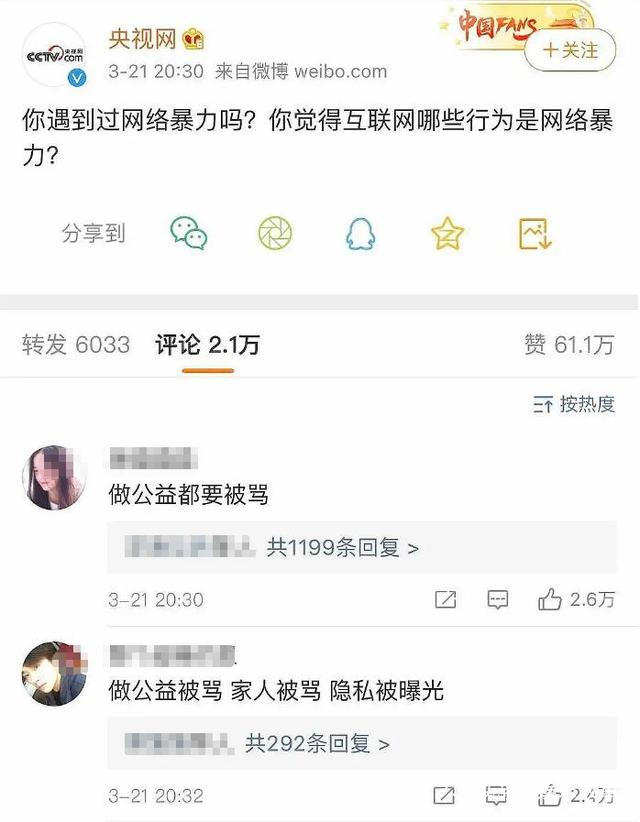Reply to the comment about 隐私被曝光
This screenshot has height=822, width=640.
497,796
